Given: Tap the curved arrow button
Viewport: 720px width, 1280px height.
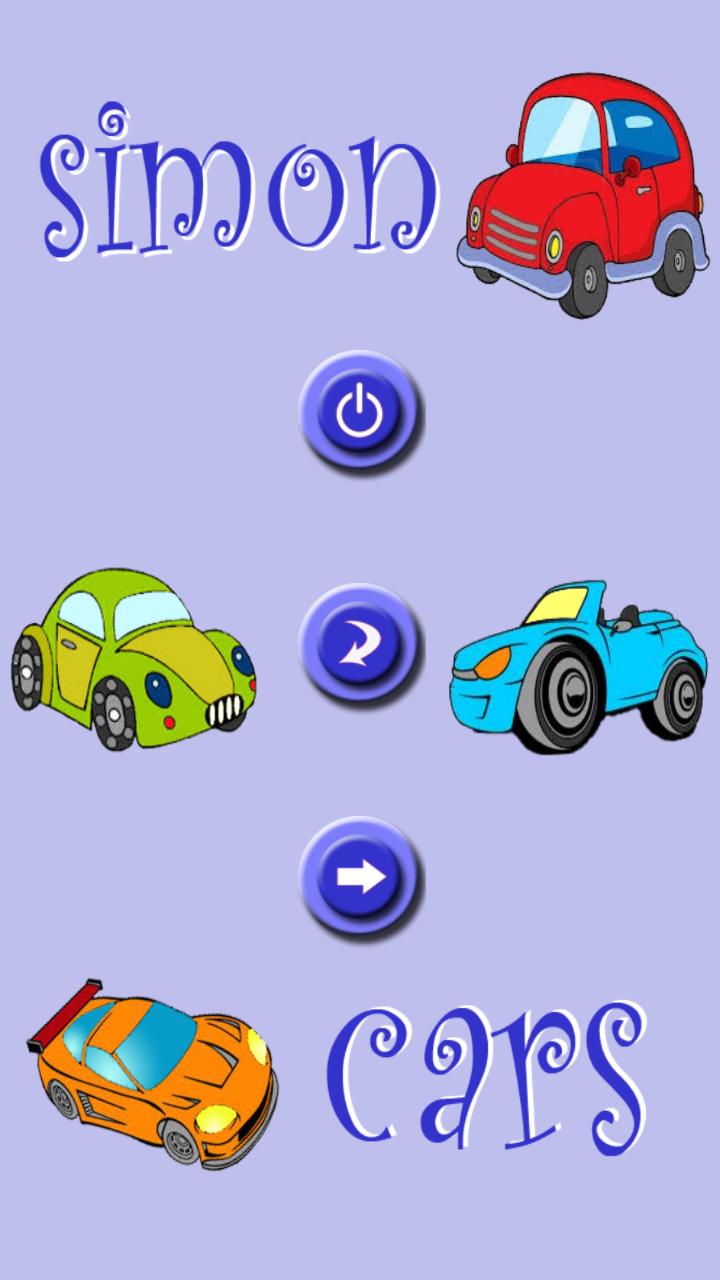Looking at the screenshot, I should (x=360, y=645).
